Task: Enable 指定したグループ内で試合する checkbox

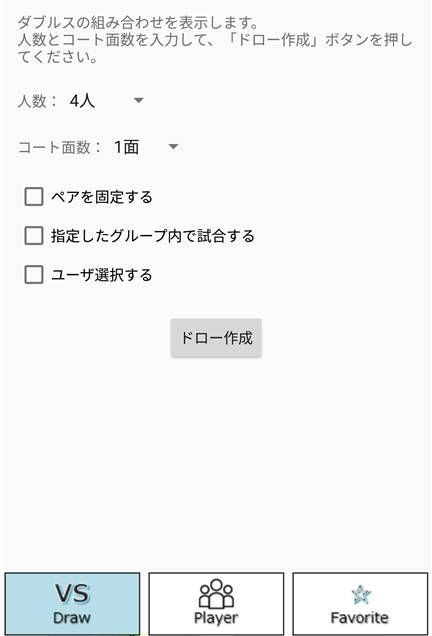Action: (34, 236)
